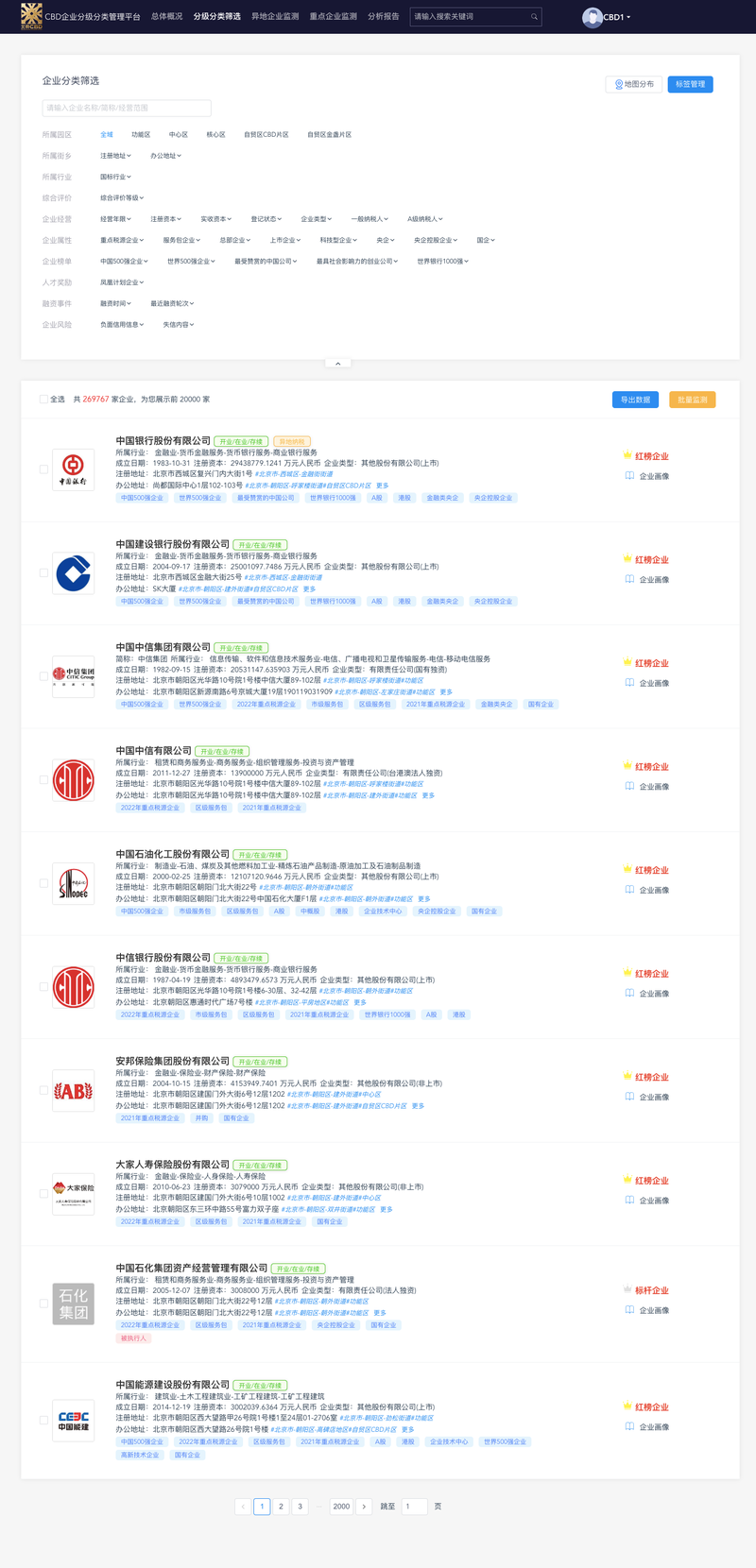Open the 总体概况 navigation tab
Screen dimensions: 756x1568
point(166,16)
